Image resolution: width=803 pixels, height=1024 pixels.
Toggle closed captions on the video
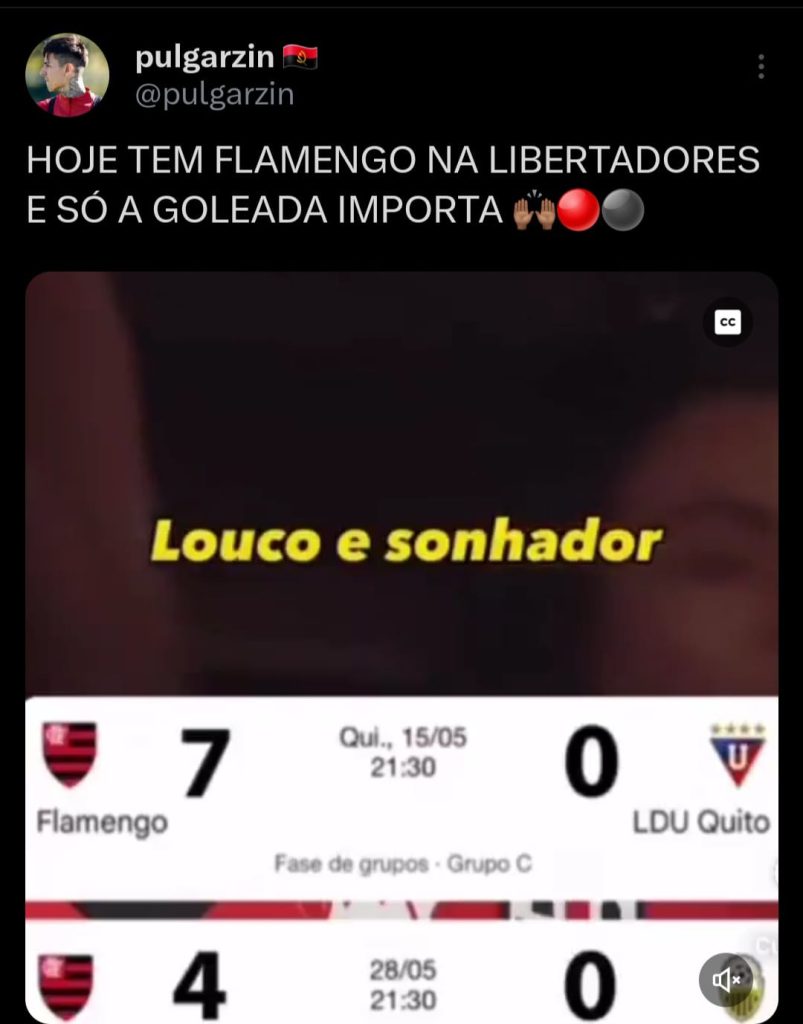(728, 322)
